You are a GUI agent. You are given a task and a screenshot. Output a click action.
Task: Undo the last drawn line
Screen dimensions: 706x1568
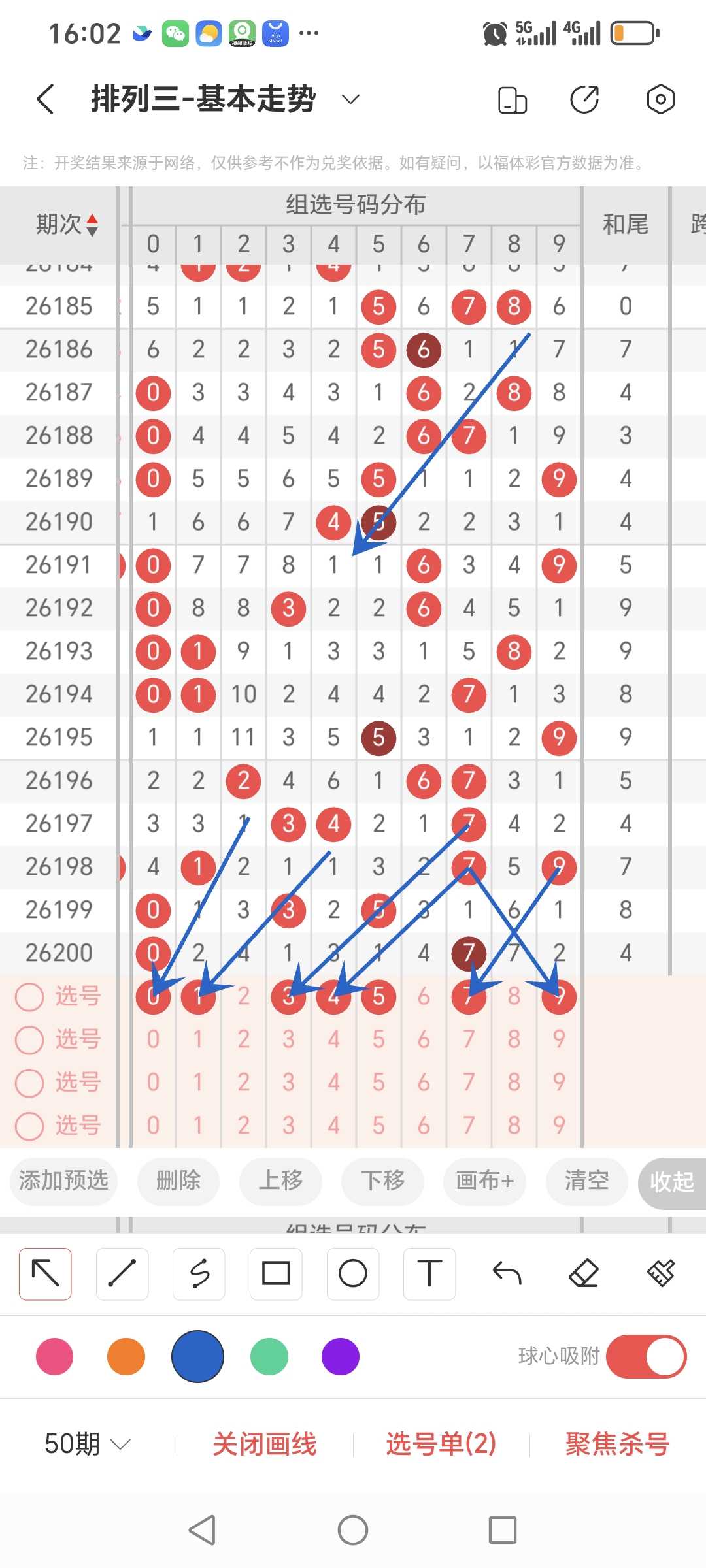507,1273
